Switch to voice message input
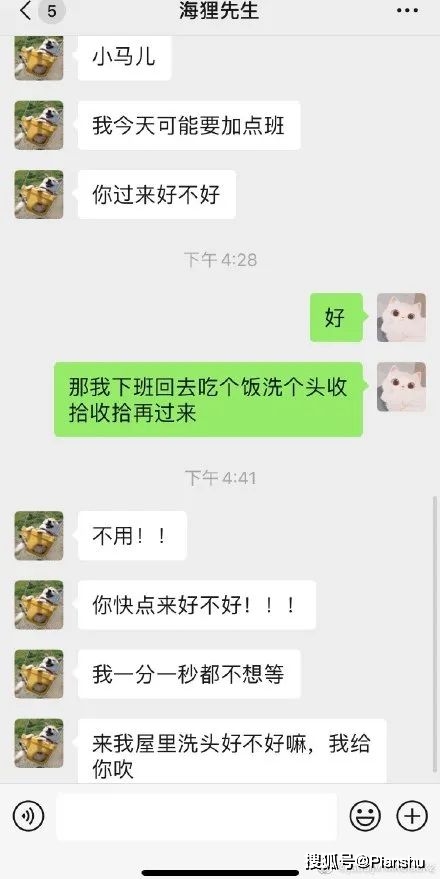The image size is (440, 879). click(28, 816)
